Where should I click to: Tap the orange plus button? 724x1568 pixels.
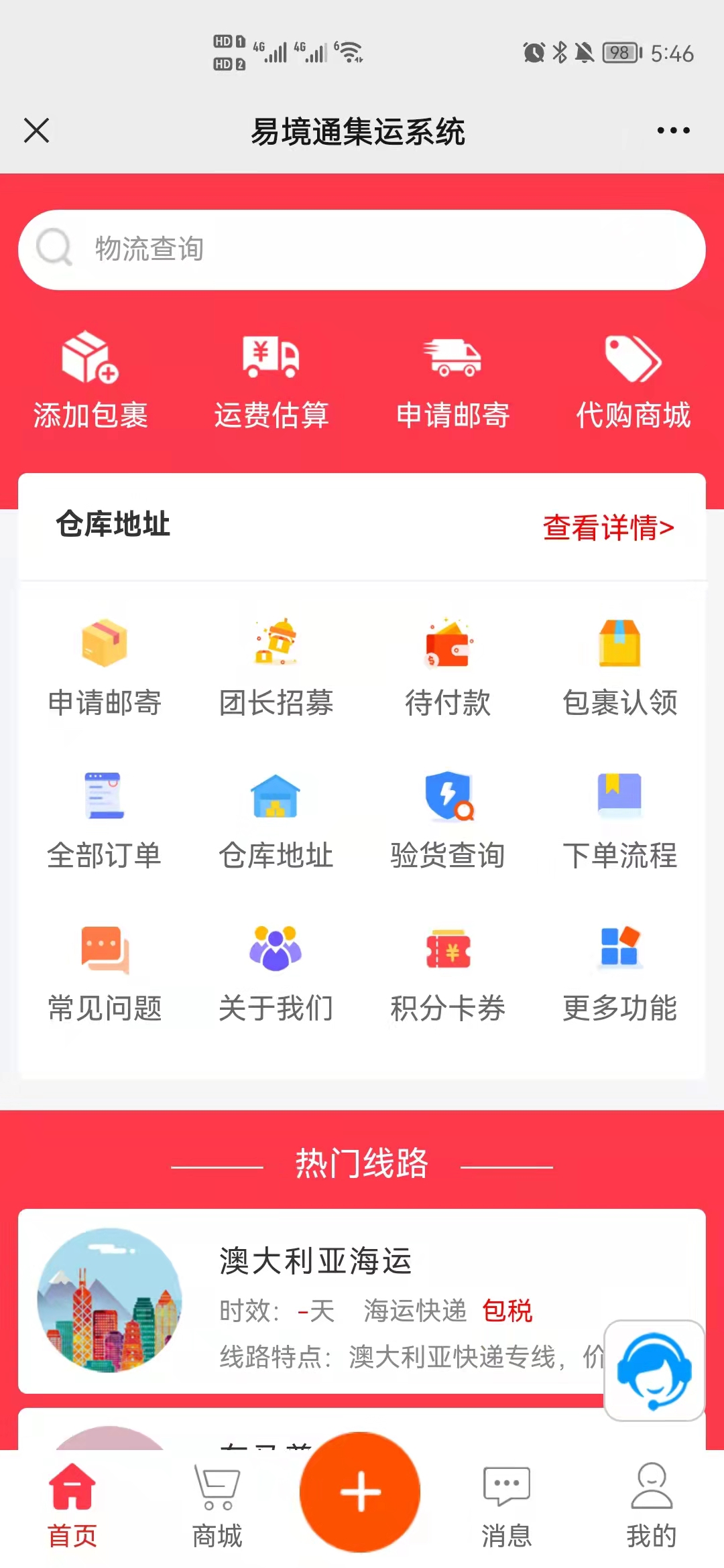point(360,1492)
